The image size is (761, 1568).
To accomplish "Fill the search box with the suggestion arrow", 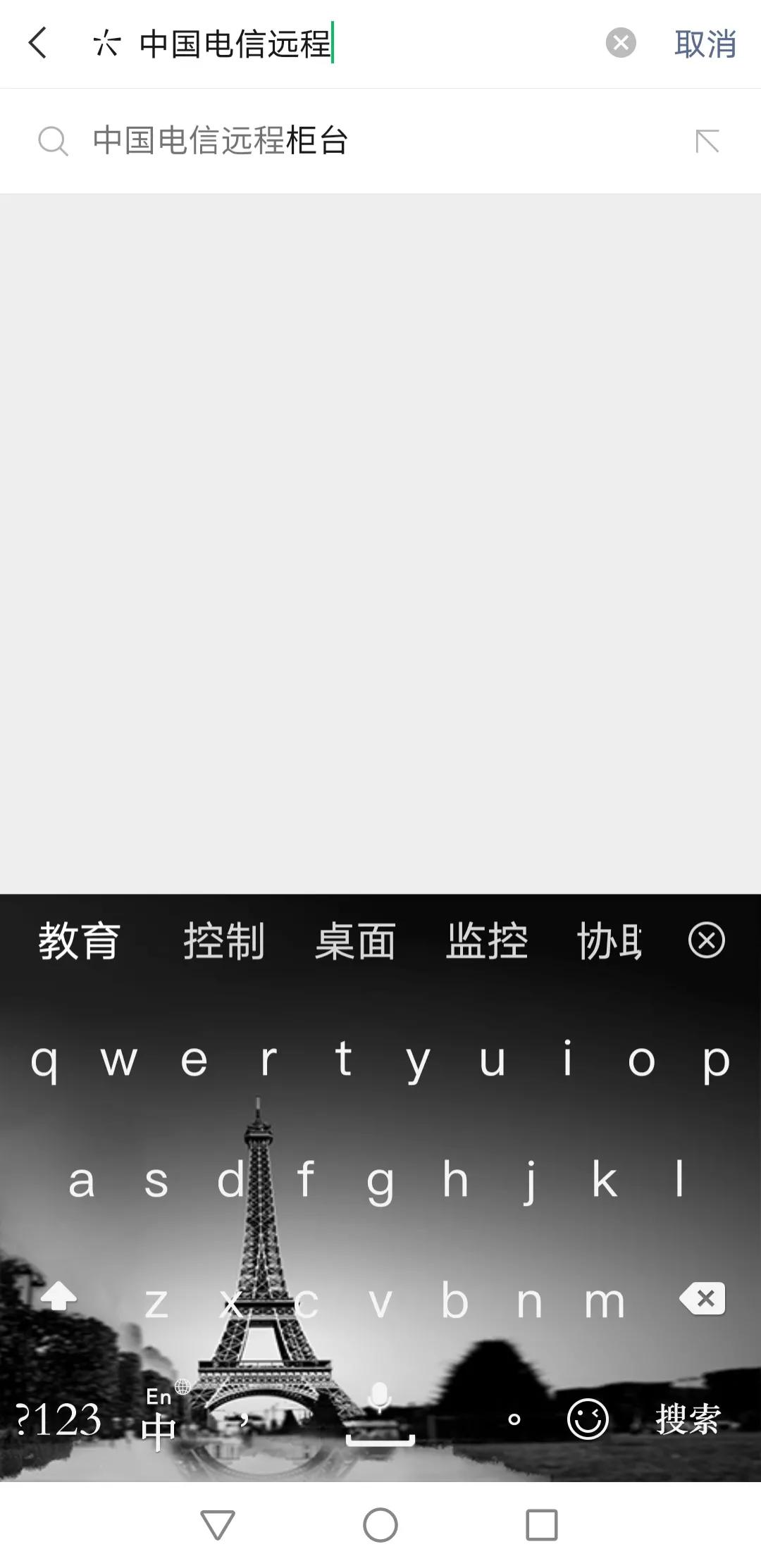I will [707, 141].
